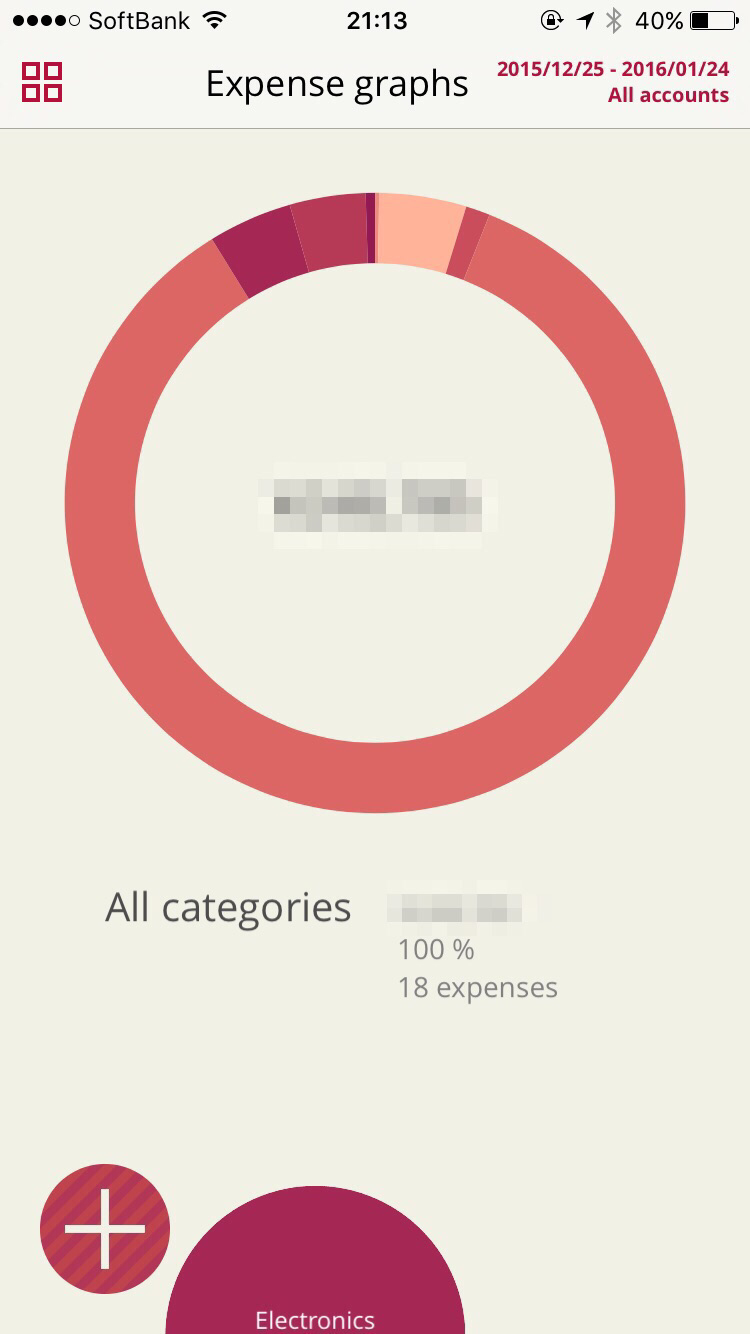Viewport: 750px width, 1334px height.
Task: Add a new expense with plus button
Action: (x=105, y=1229)
